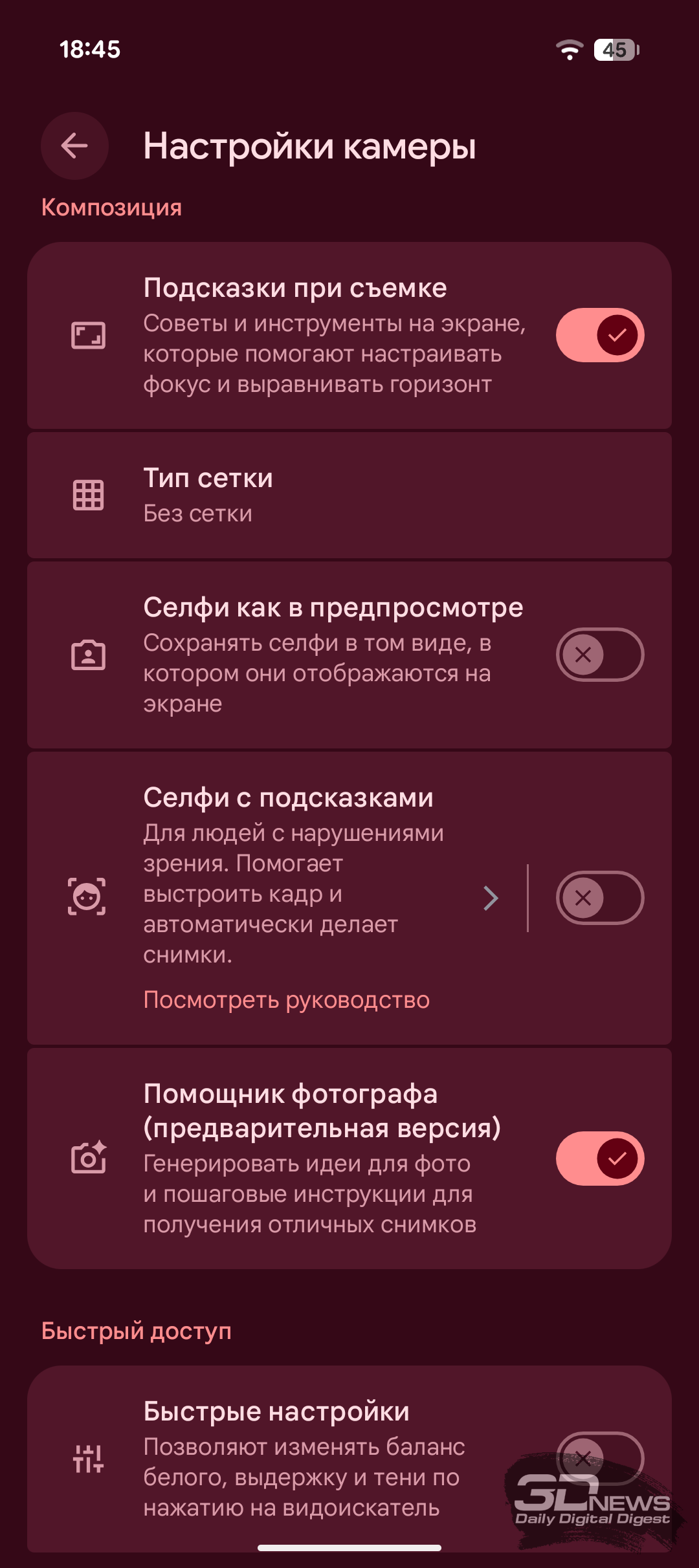
Task: Open «Селфи с подсказками» details via chevron
Action: 491,898
